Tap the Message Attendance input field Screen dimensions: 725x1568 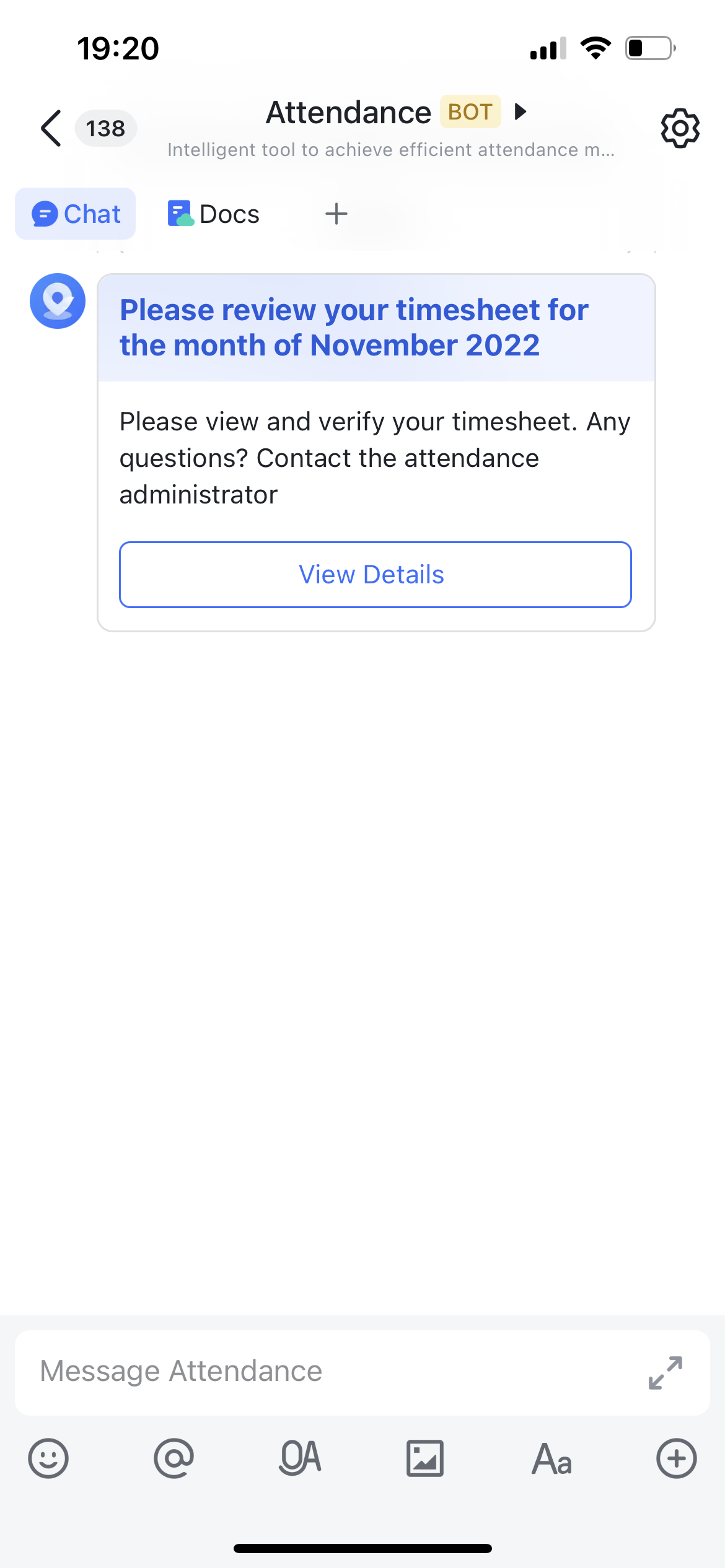click(310, 1371)
